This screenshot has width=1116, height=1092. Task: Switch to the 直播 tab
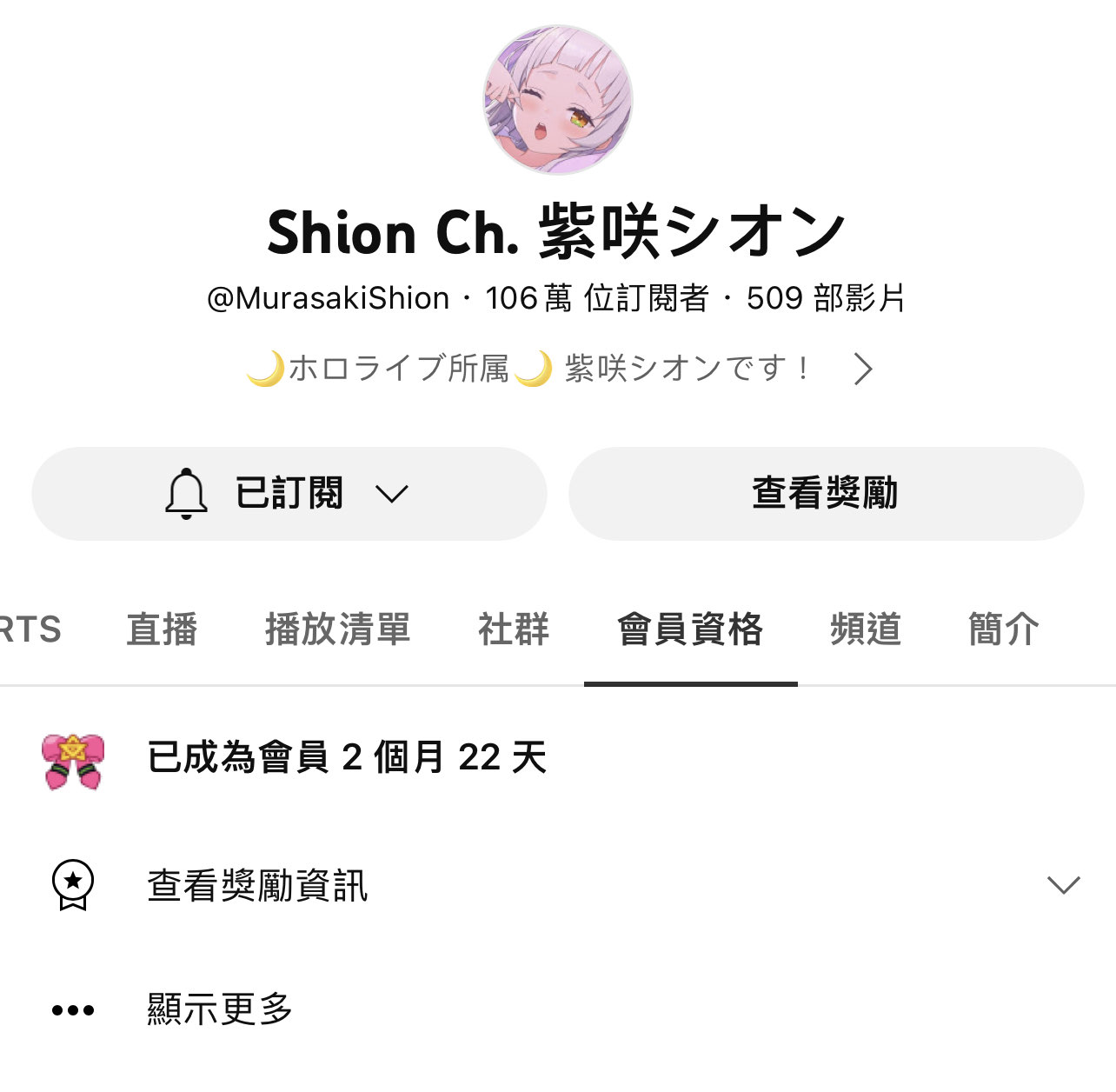(x=163, y=629)
